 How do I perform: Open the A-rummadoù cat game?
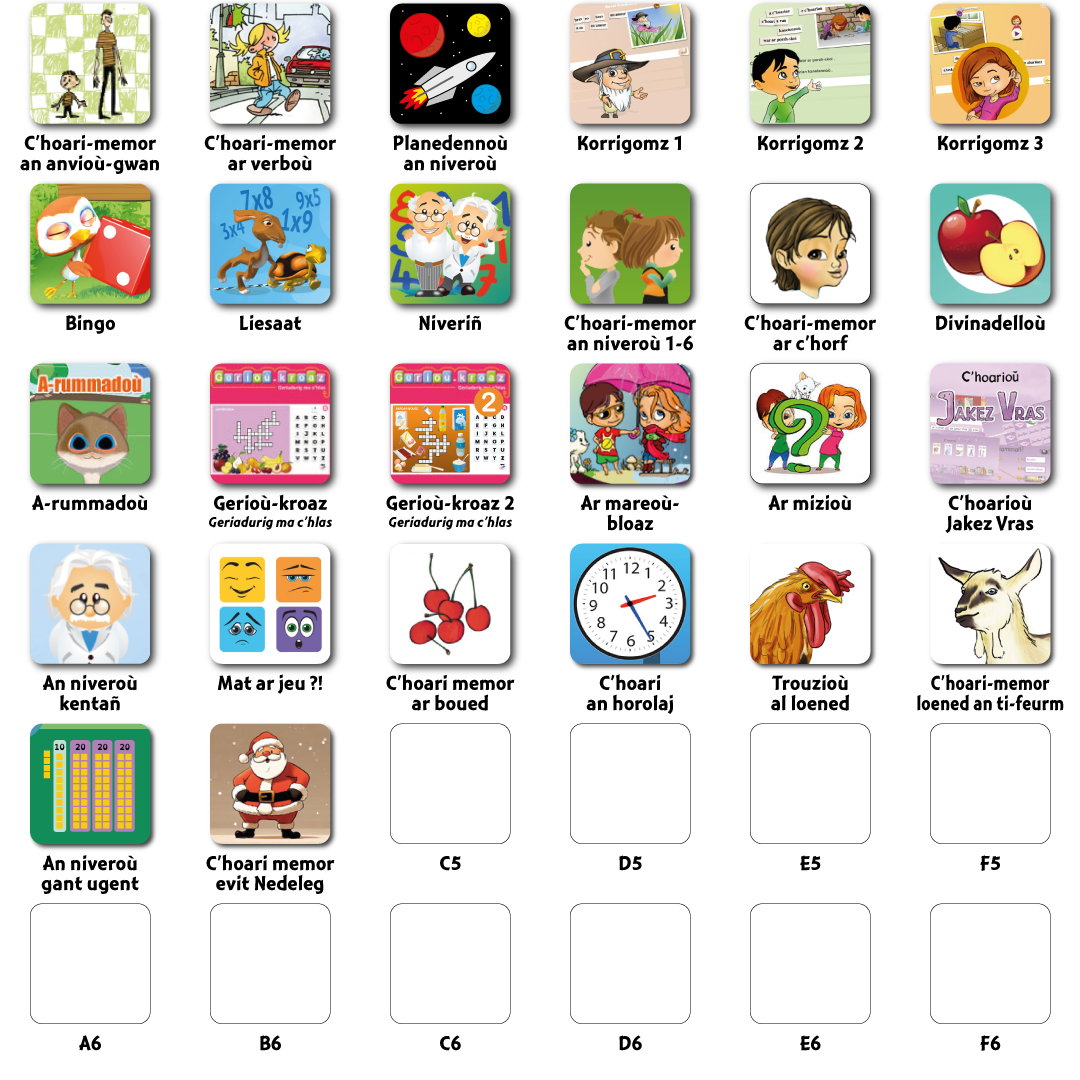point(90,423)
